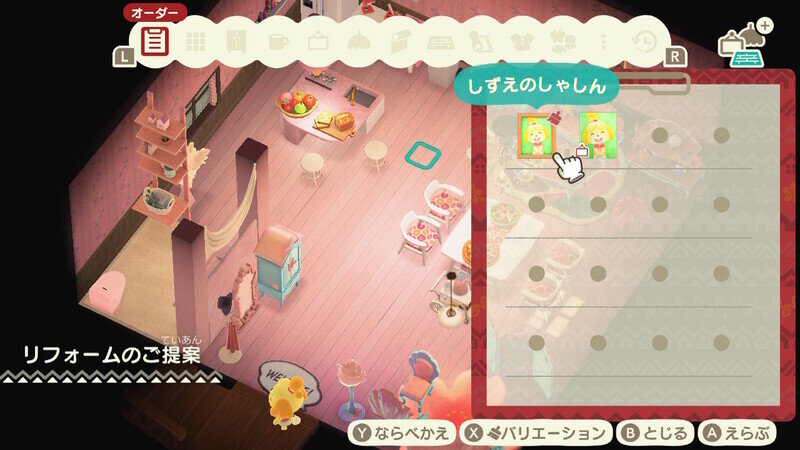Switch to the clothing shirt tab
This screenshot has height=450, width=800.
521,42
